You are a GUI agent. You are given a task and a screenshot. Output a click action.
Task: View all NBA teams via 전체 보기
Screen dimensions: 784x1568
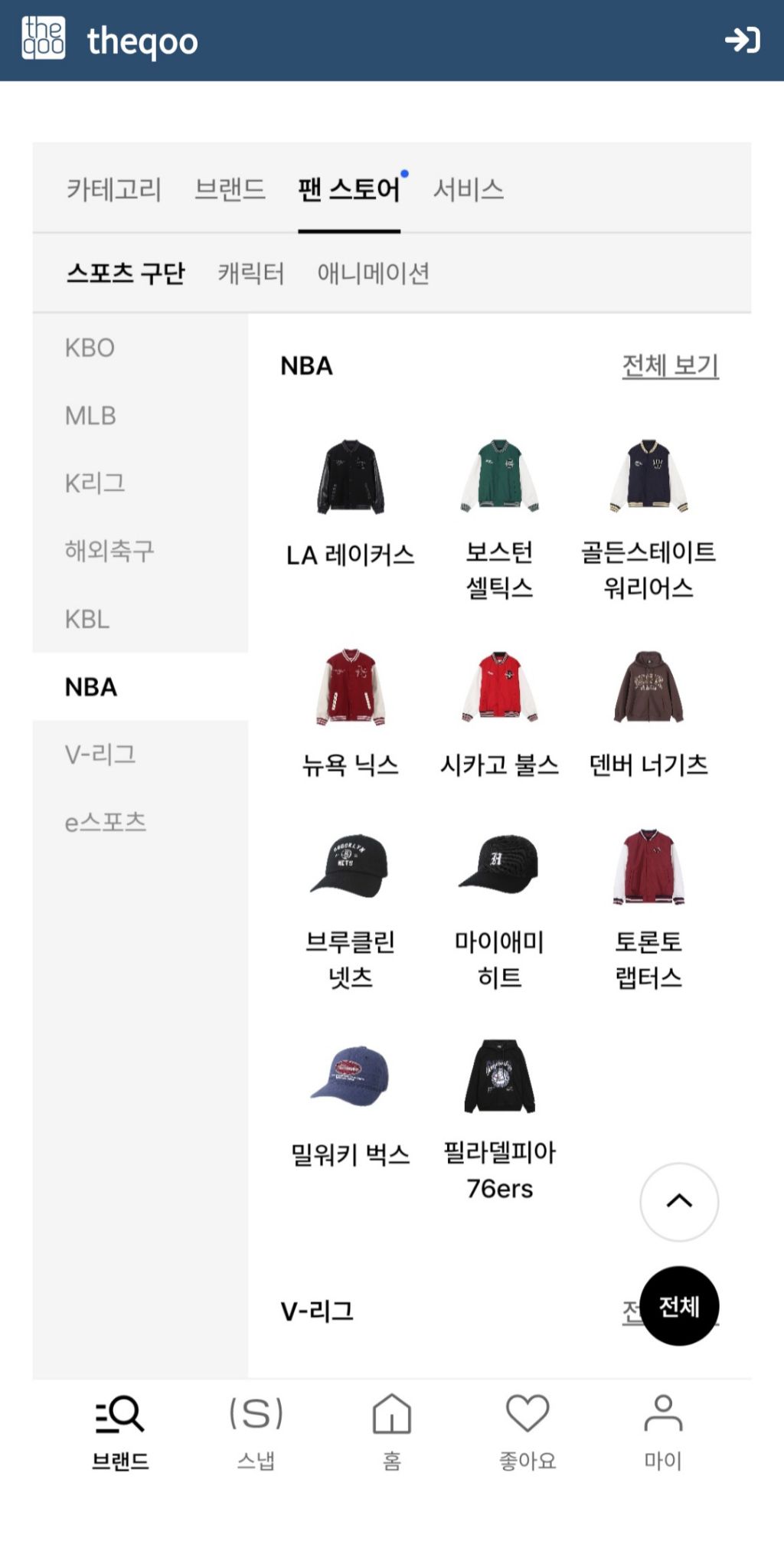click(670, 365)
